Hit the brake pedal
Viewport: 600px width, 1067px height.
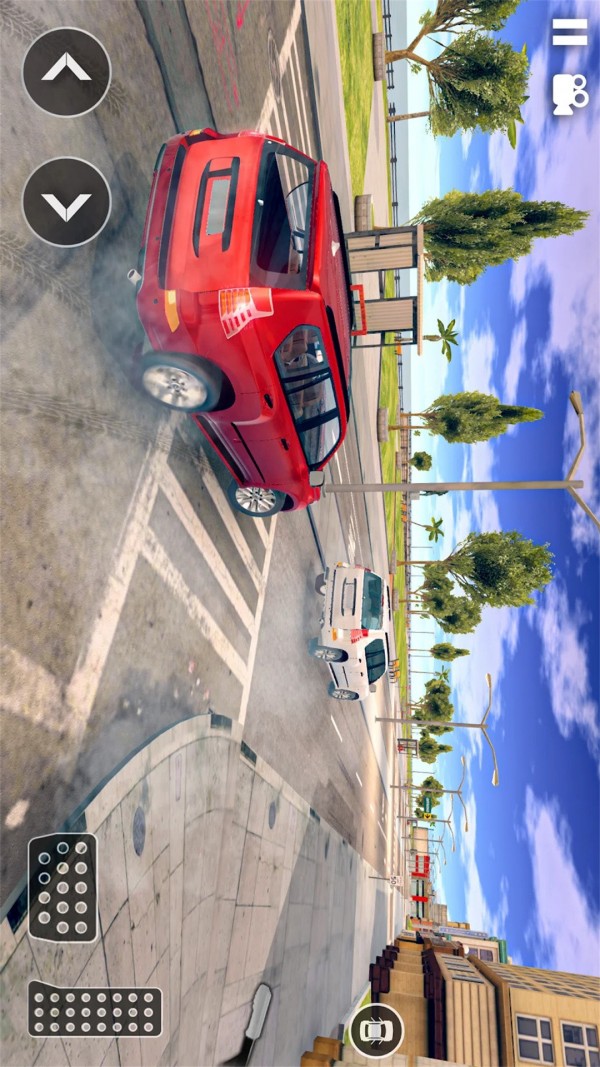[x=62, y=887]
